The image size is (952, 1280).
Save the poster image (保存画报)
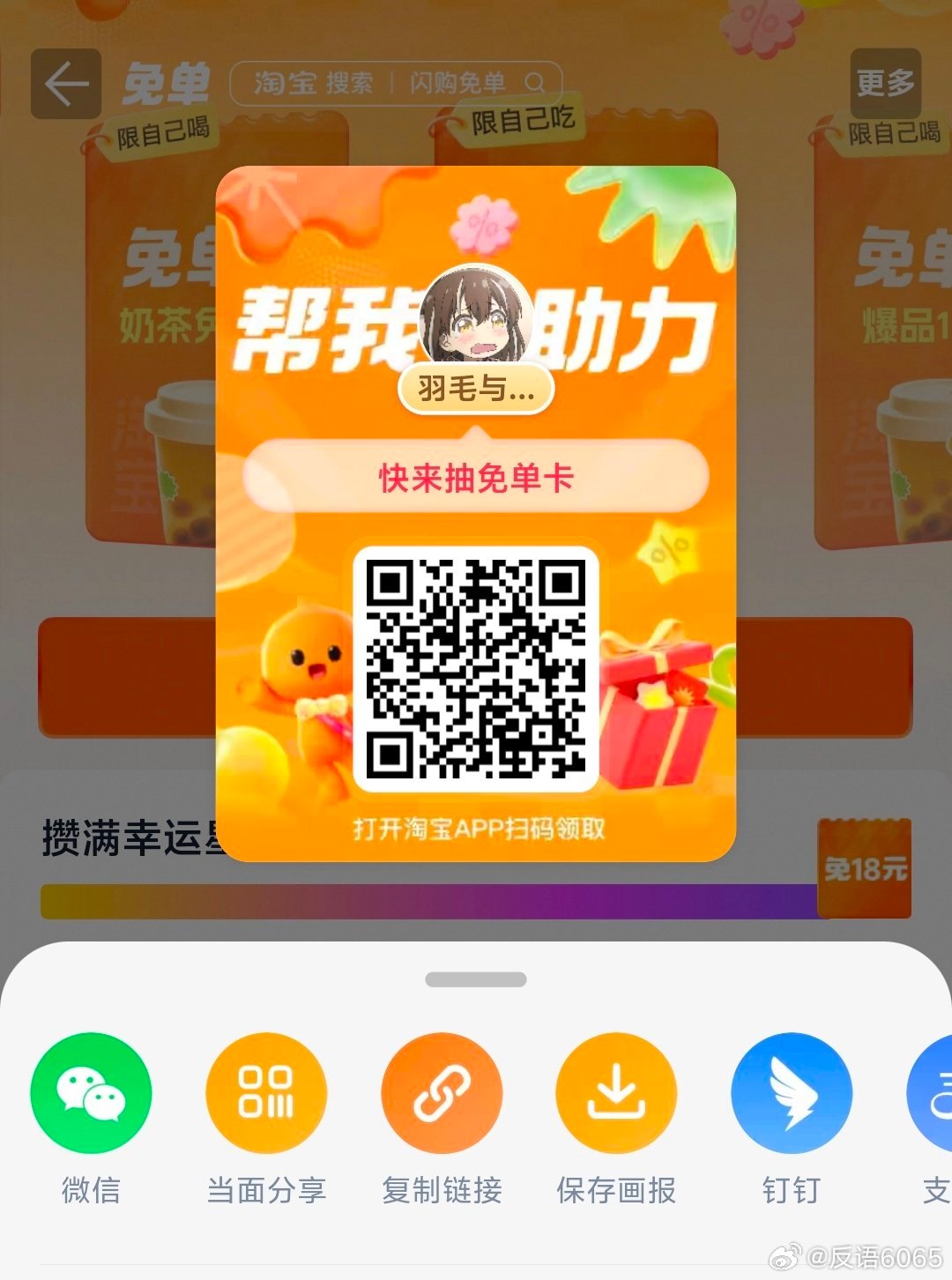pos(616,1093)
